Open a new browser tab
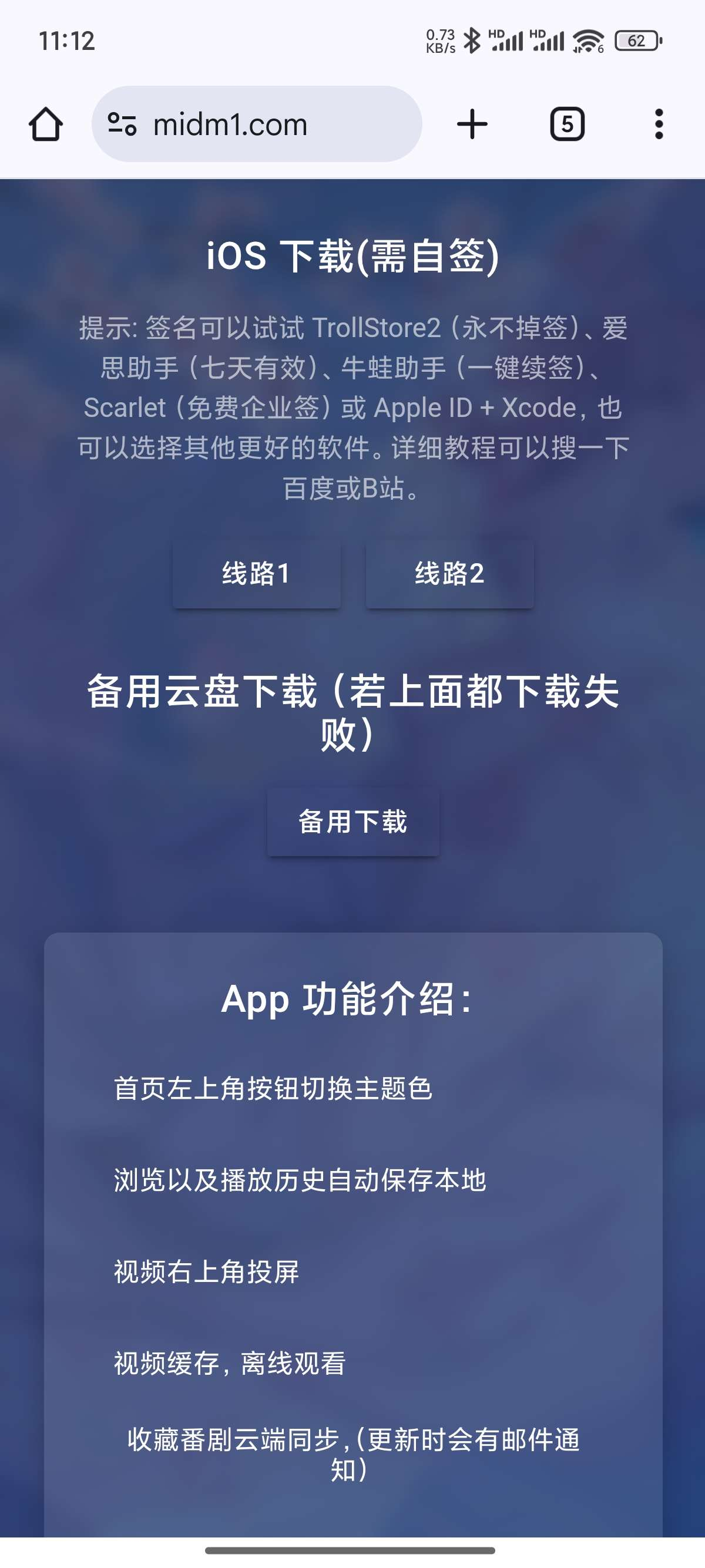 [x=472, y=124]
